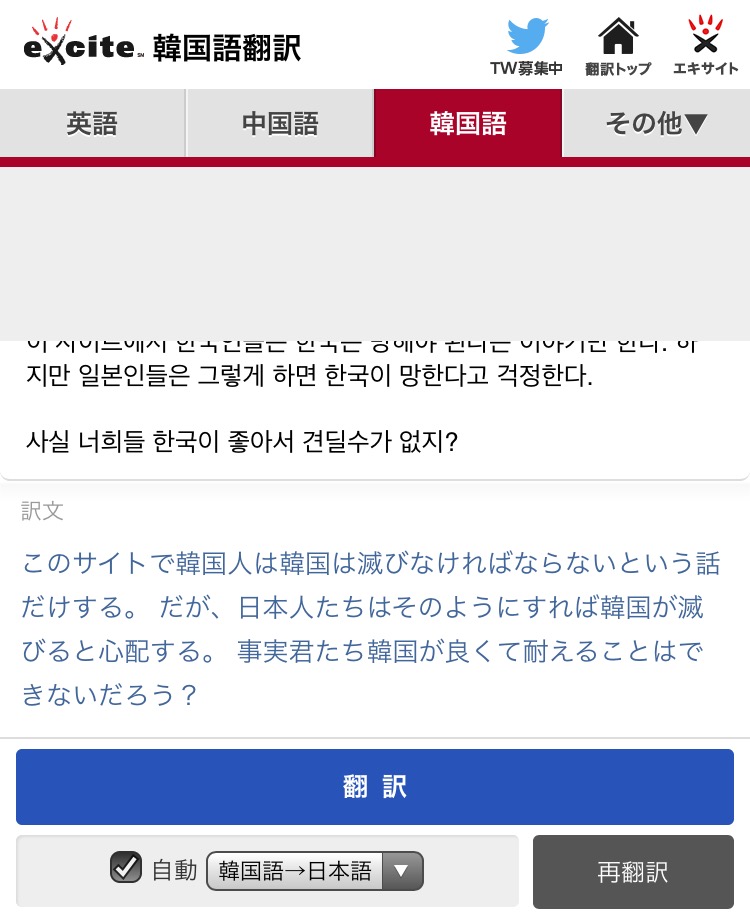The height and width of the screenshot is (919, 750).
Task: Uncheck the 自動 checkbox
Action: 125,867
